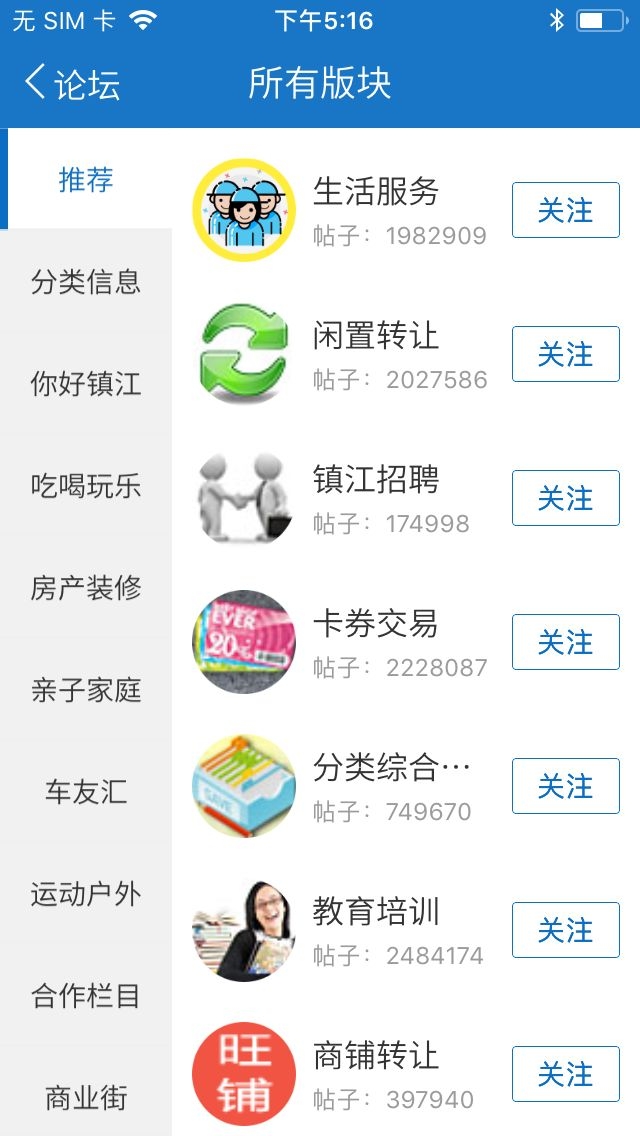Image resolution: width=640 pixels, height=1136 pixels.
Task: Open the 商业街 category
Action: (86, 1098)
